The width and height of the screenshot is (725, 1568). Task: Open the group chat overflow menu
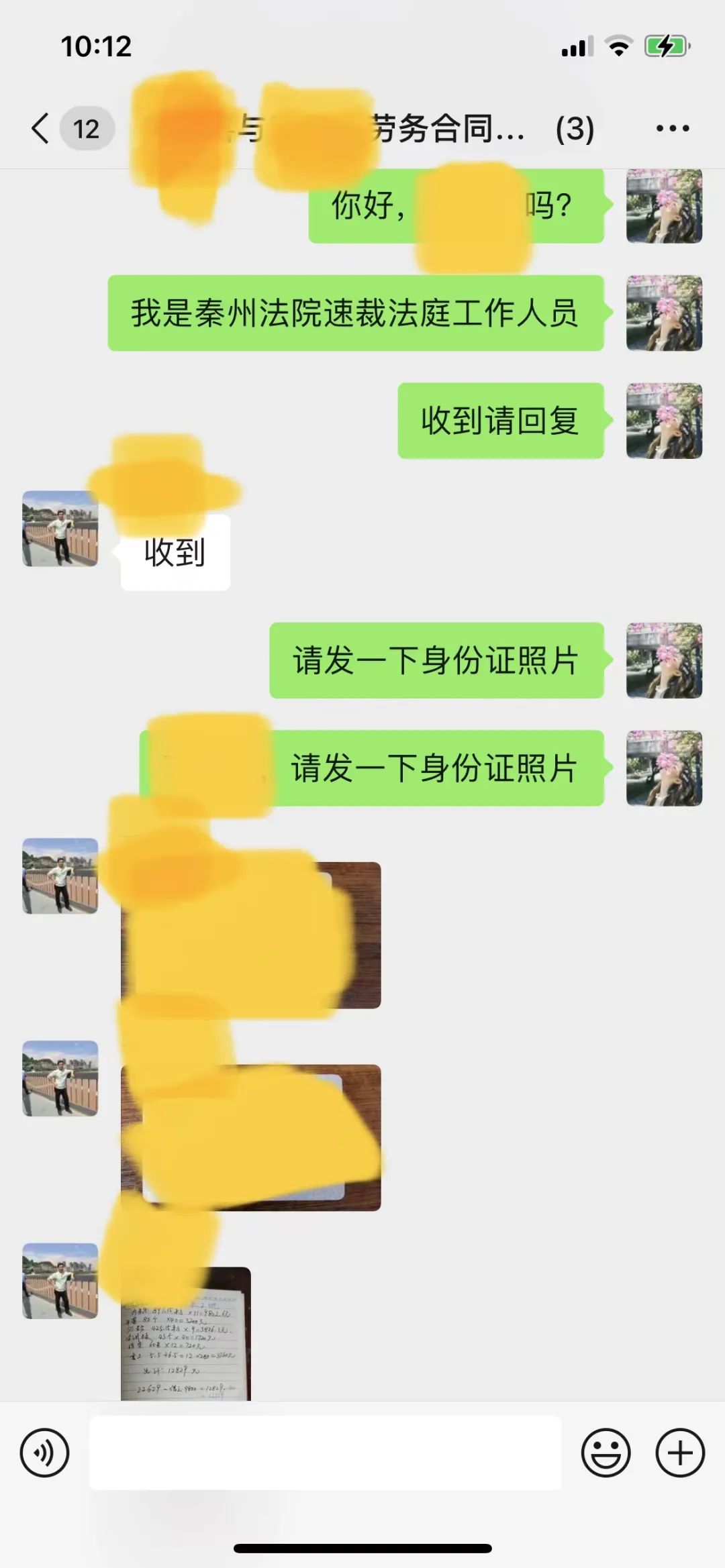[672, 128]
